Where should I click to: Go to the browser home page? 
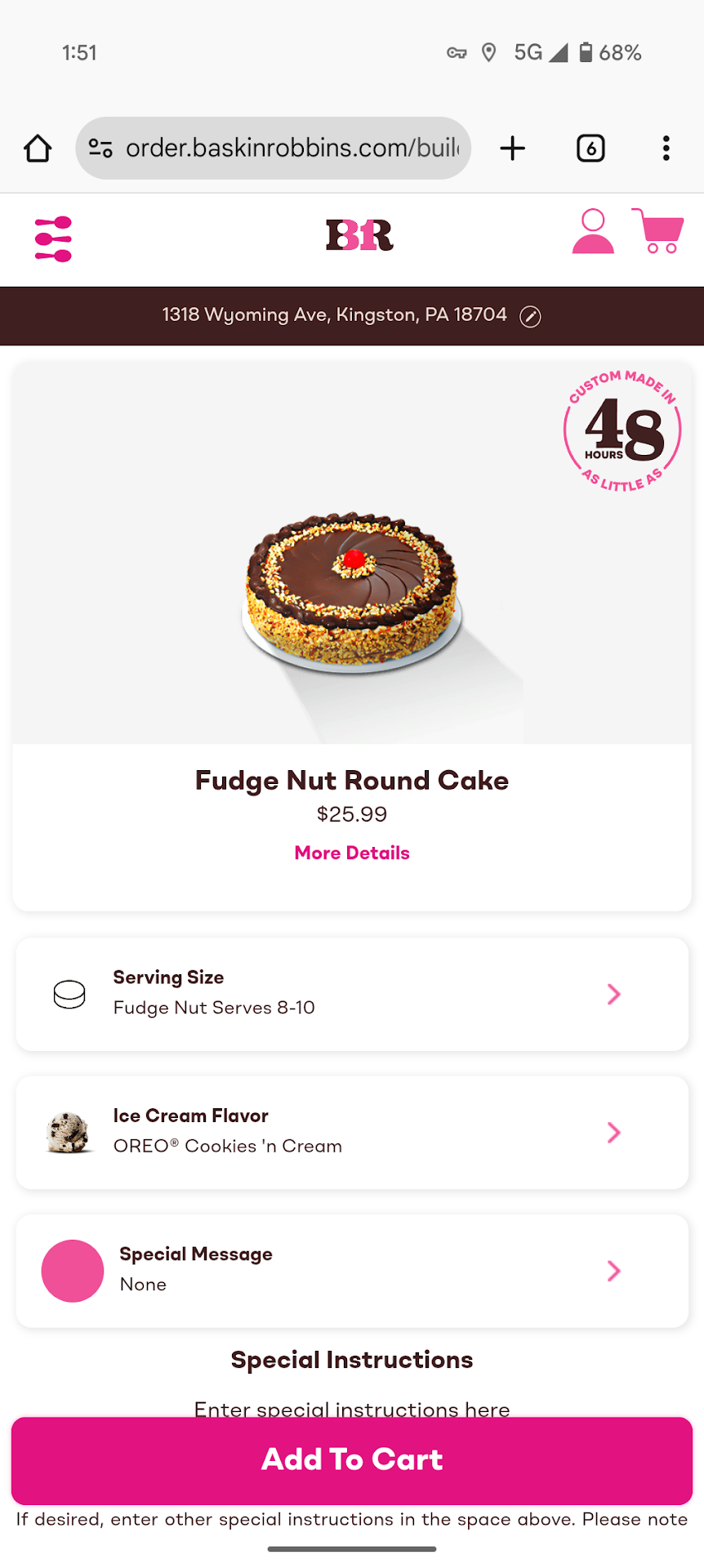coord(38,149)
